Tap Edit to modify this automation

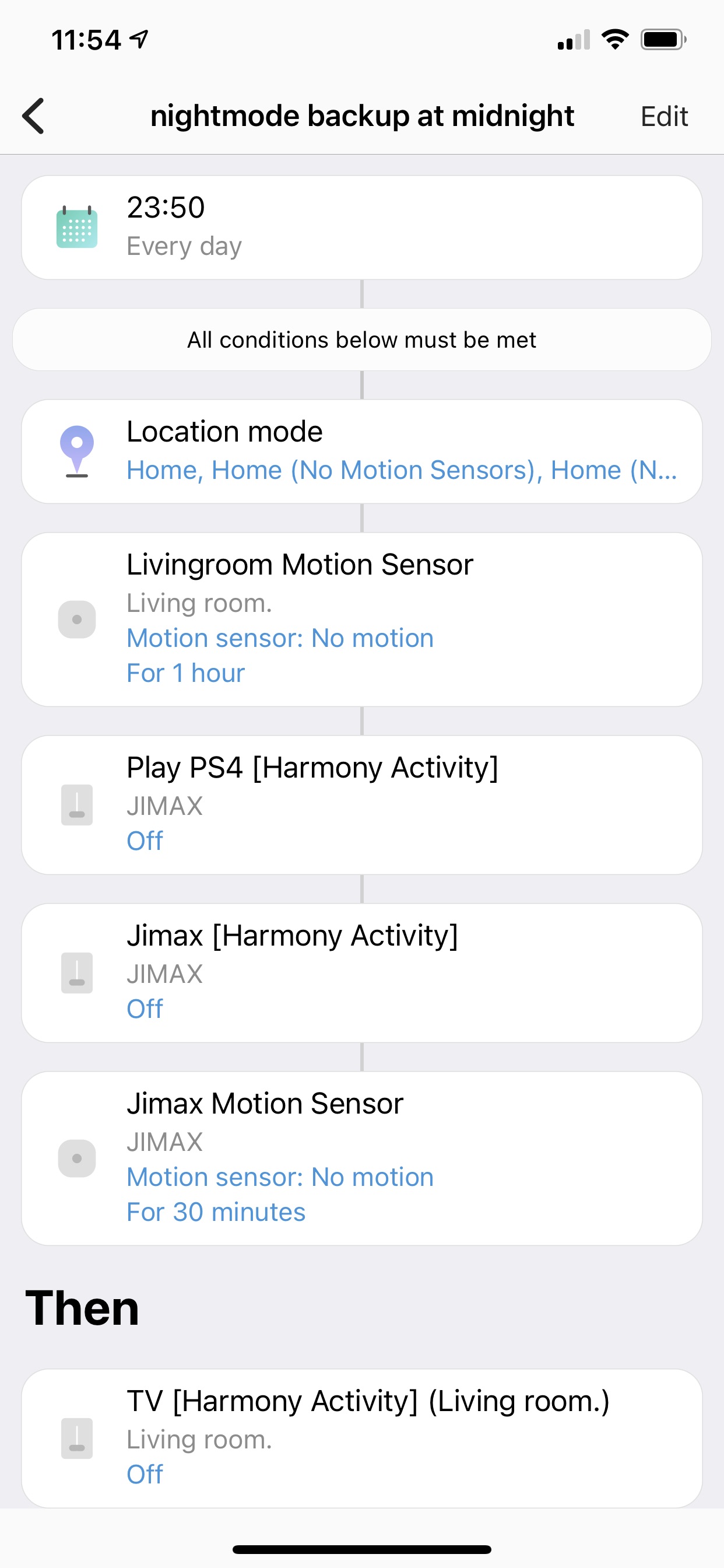click(x=664, y=116)
